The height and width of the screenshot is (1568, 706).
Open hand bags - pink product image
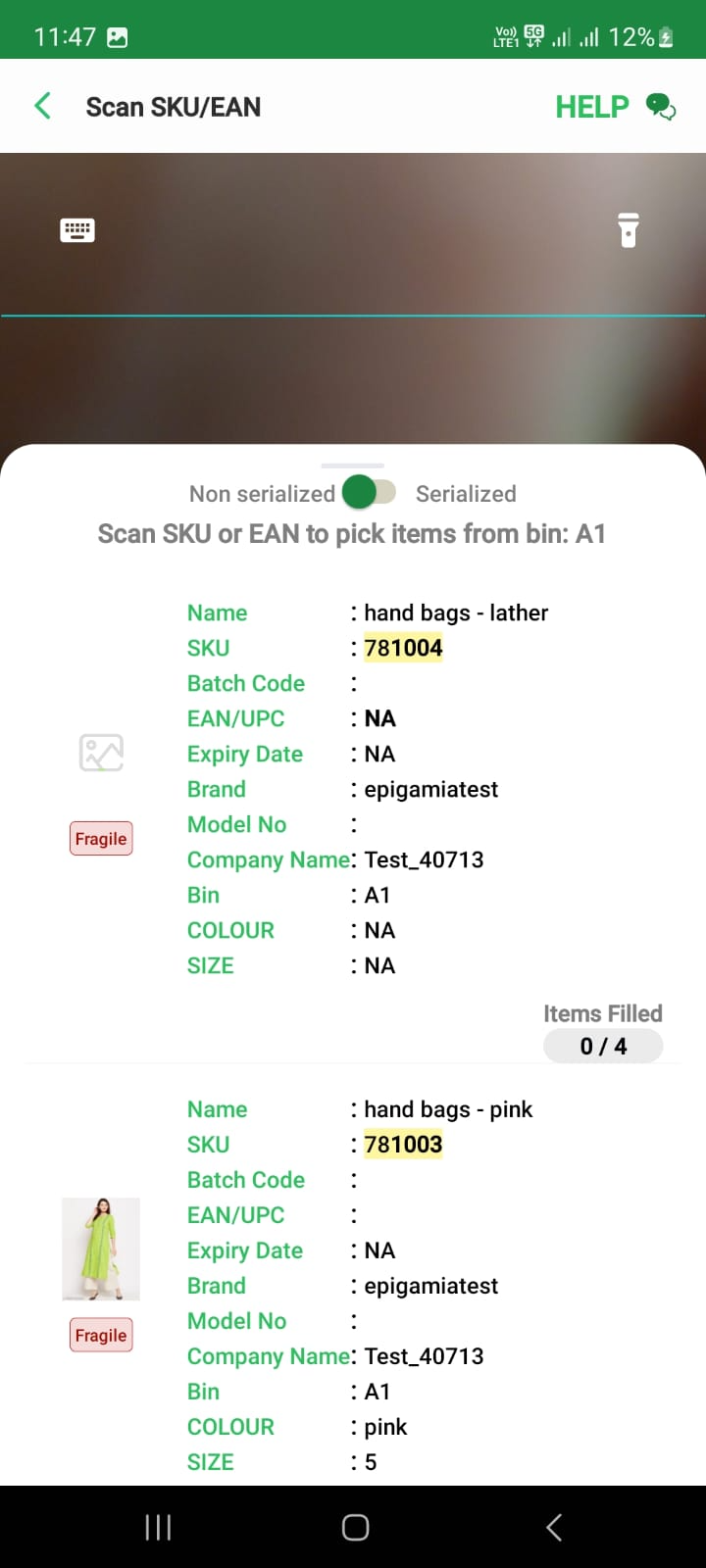click(x=101, y=1249)
